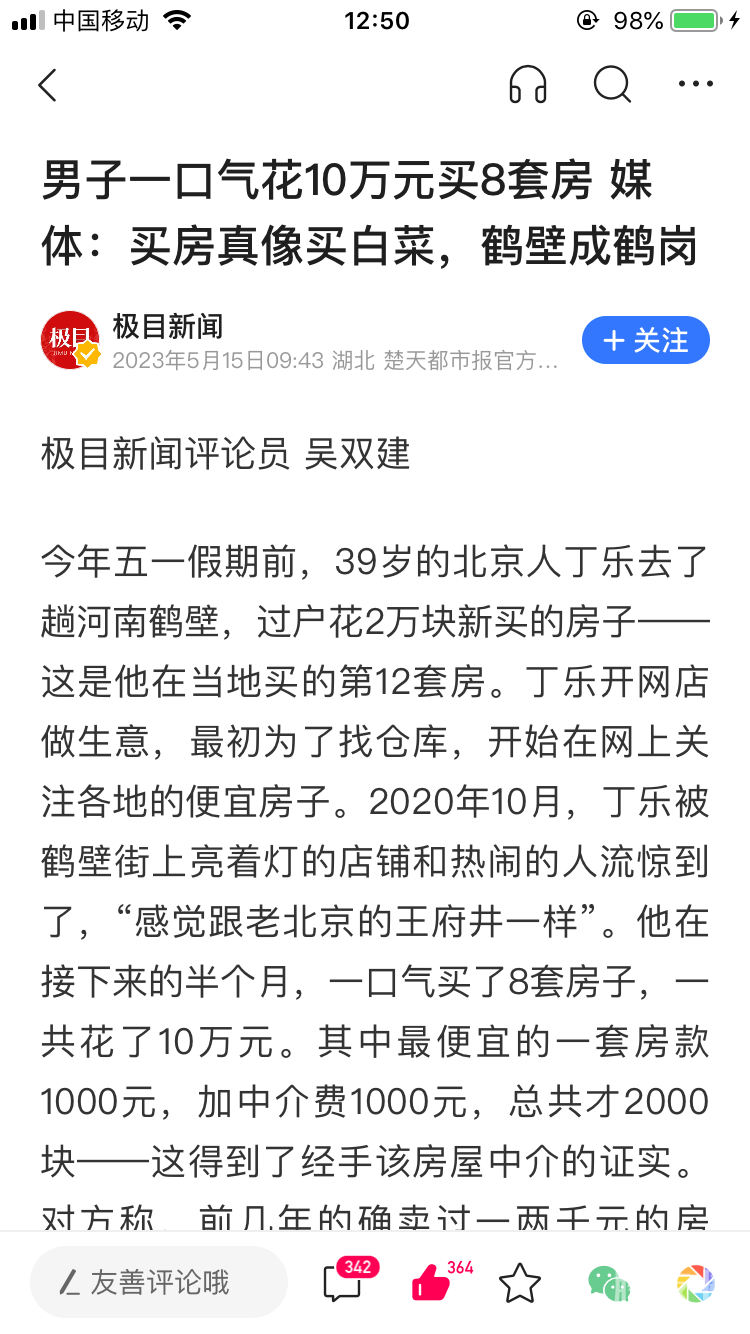Image resolution: width=750 pixels, height=1334 pixels.
Task: Share via the colorful lens icon
Action: pyautogui.click(x=695, y=1283)
